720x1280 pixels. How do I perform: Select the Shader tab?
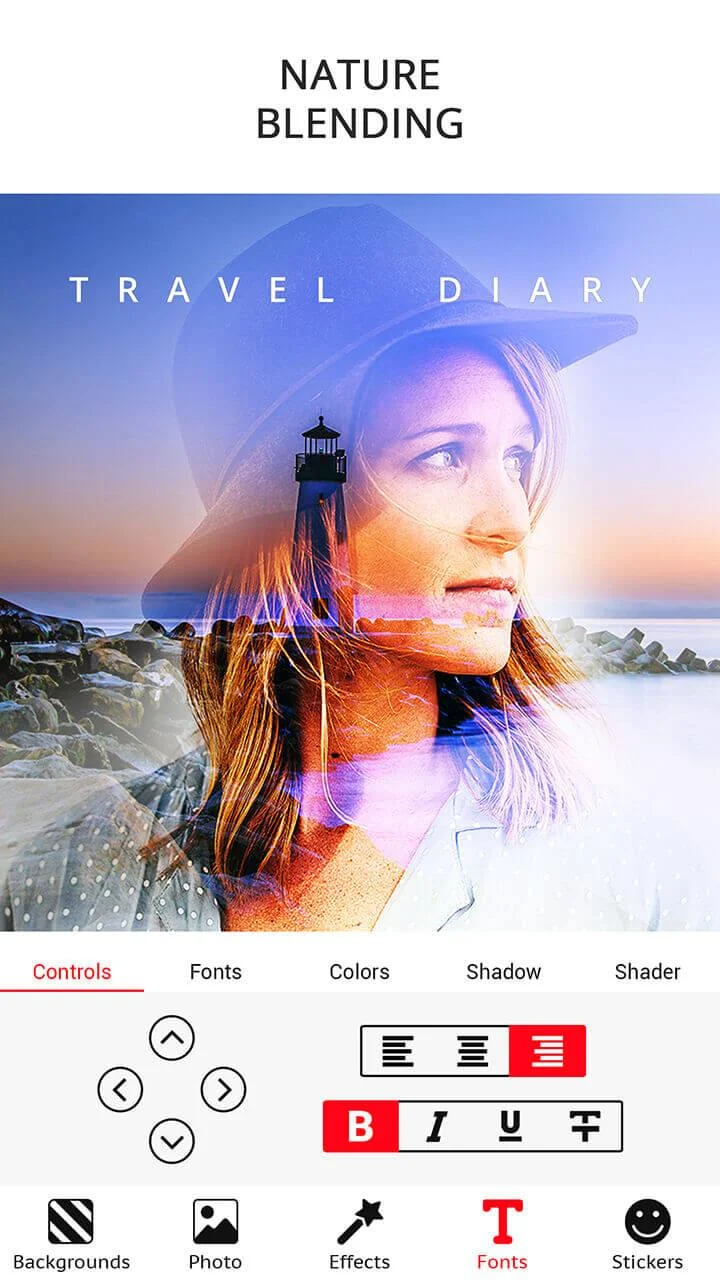click(x=647, y=971)
